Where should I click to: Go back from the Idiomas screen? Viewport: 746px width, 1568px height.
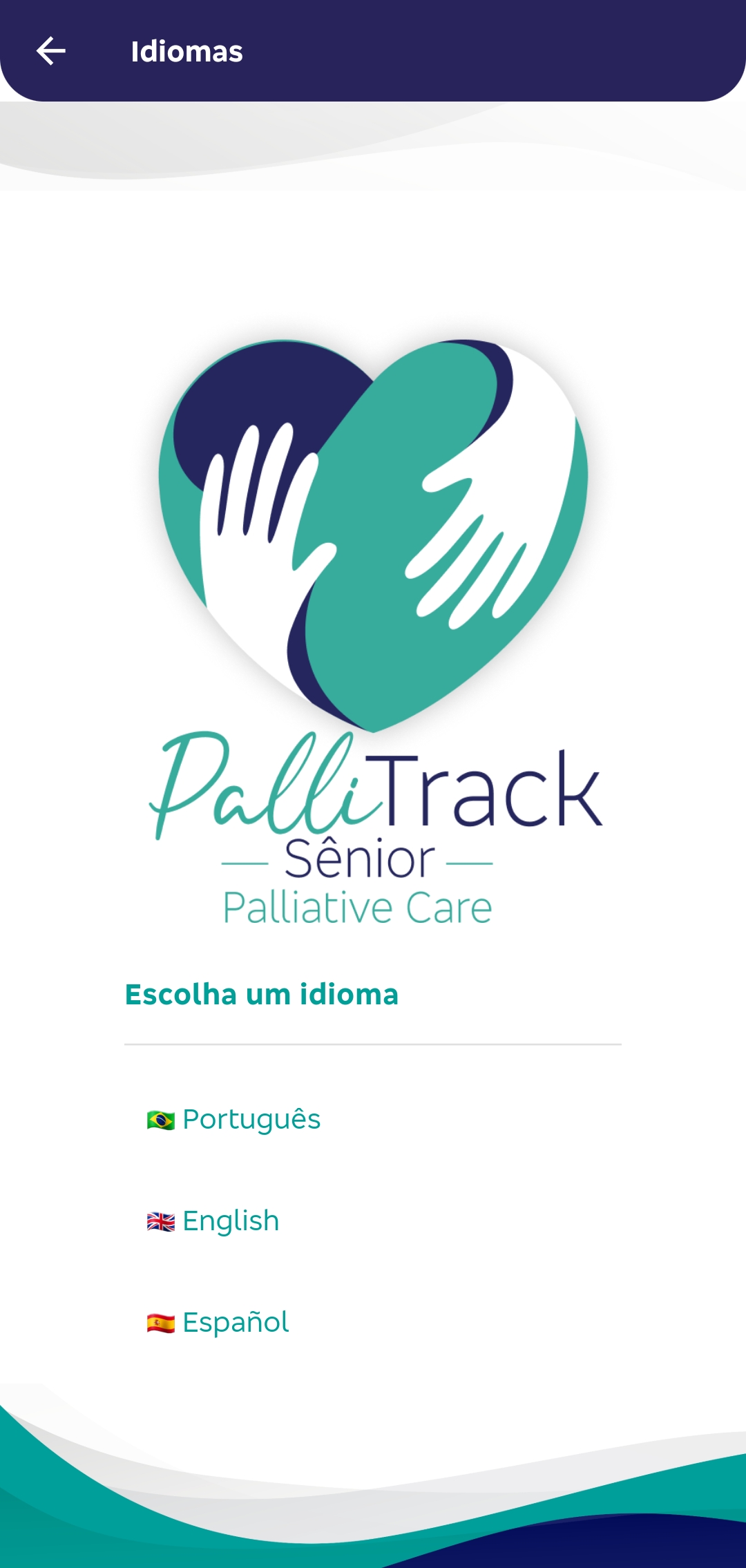coord(50,51)
